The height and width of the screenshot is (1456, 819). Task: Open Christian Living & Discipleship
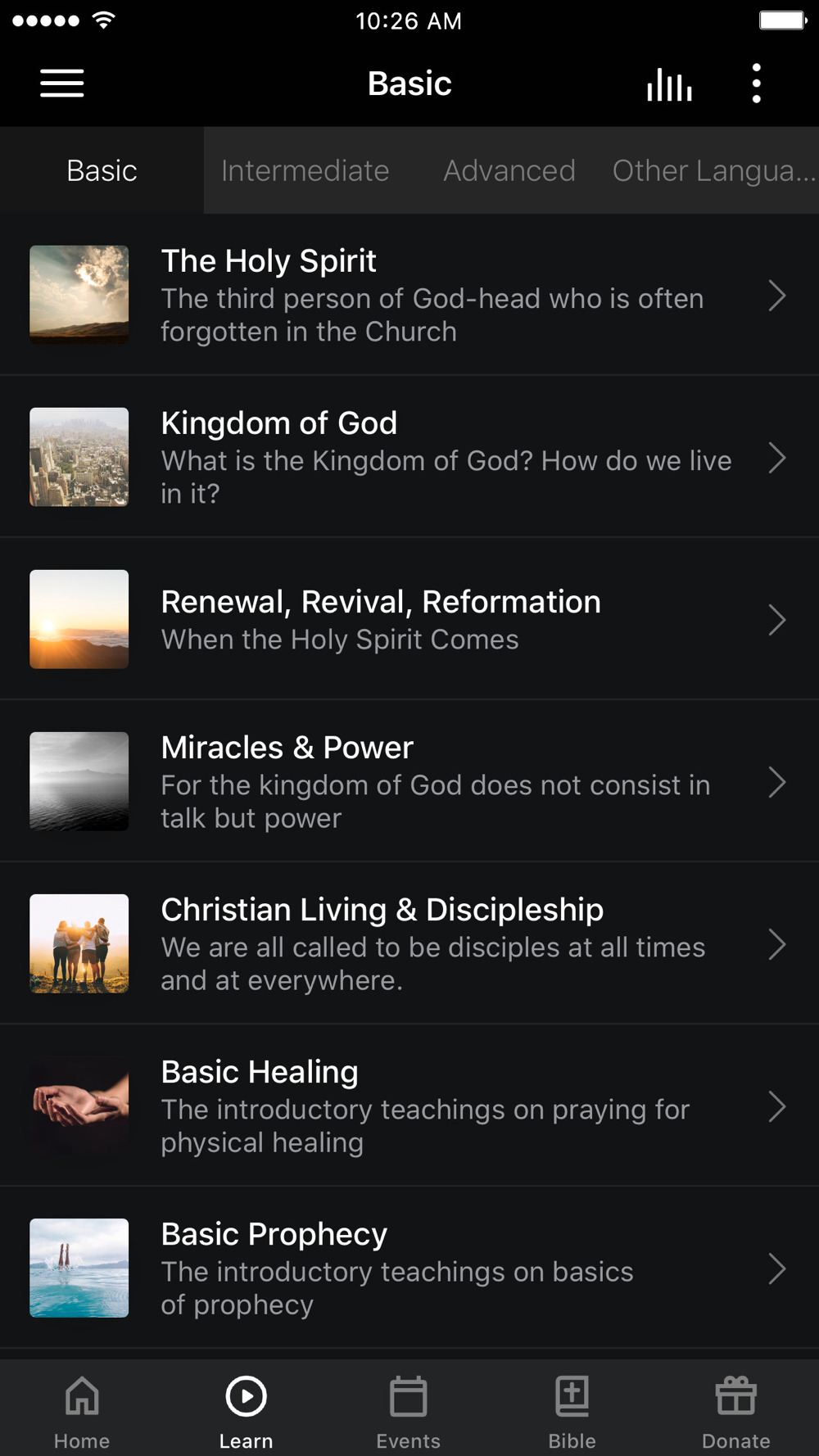pyautogui.click(x=409, y=943)
